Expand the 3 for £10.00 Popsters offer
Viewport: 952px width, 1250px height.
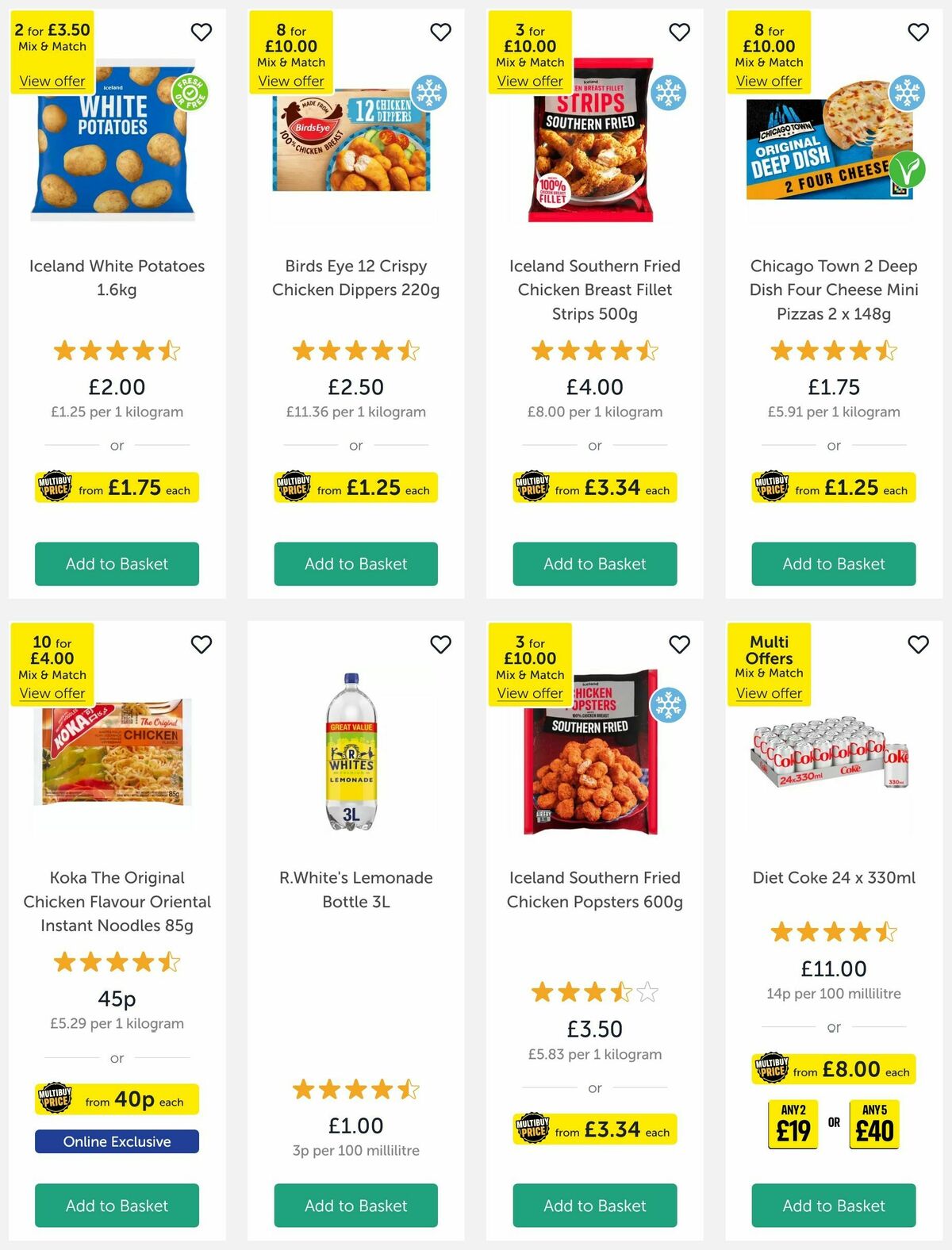[530, 693]
